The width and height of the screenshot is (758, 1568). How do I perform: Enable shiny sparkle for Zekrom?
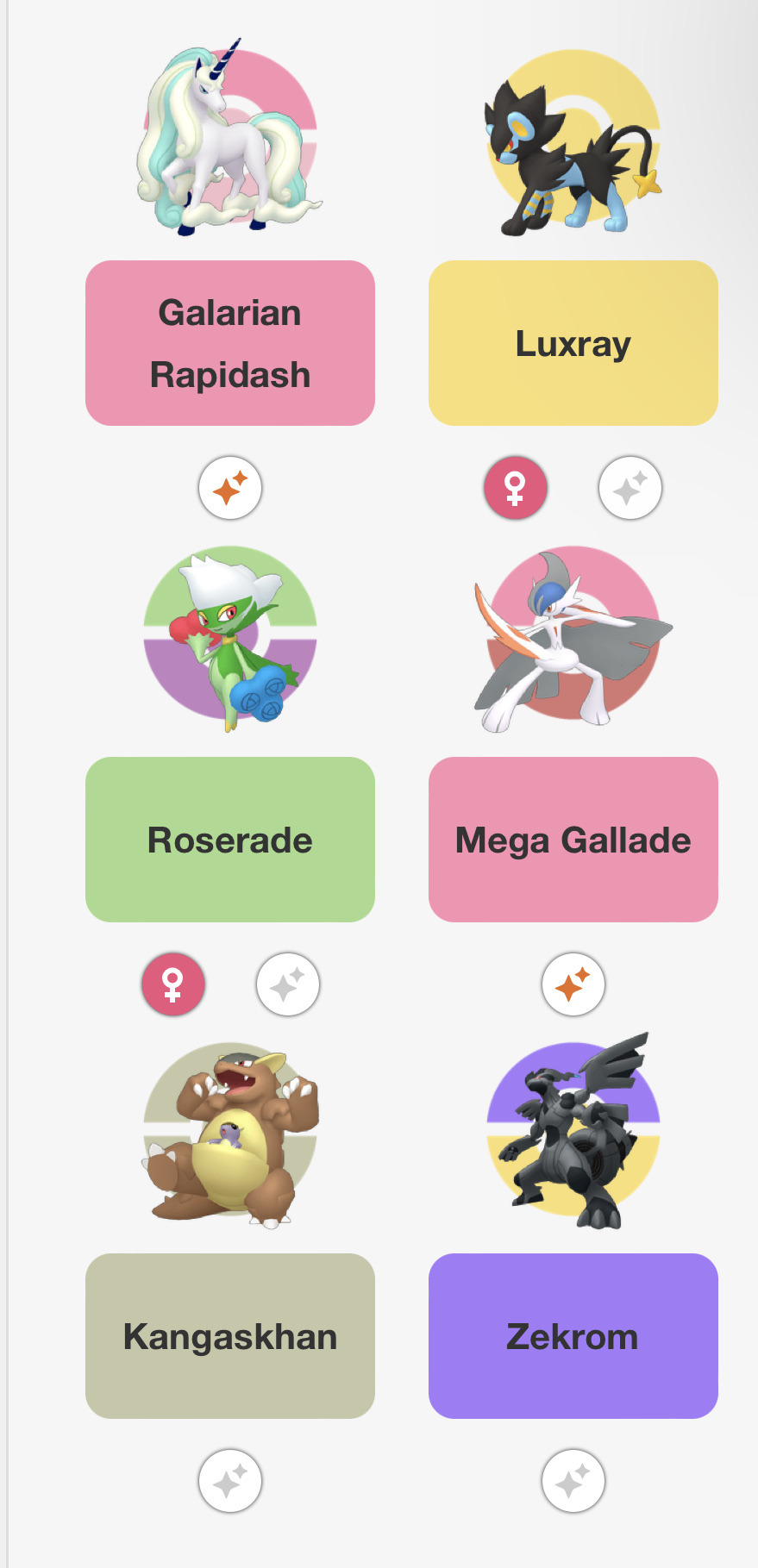573,1482
